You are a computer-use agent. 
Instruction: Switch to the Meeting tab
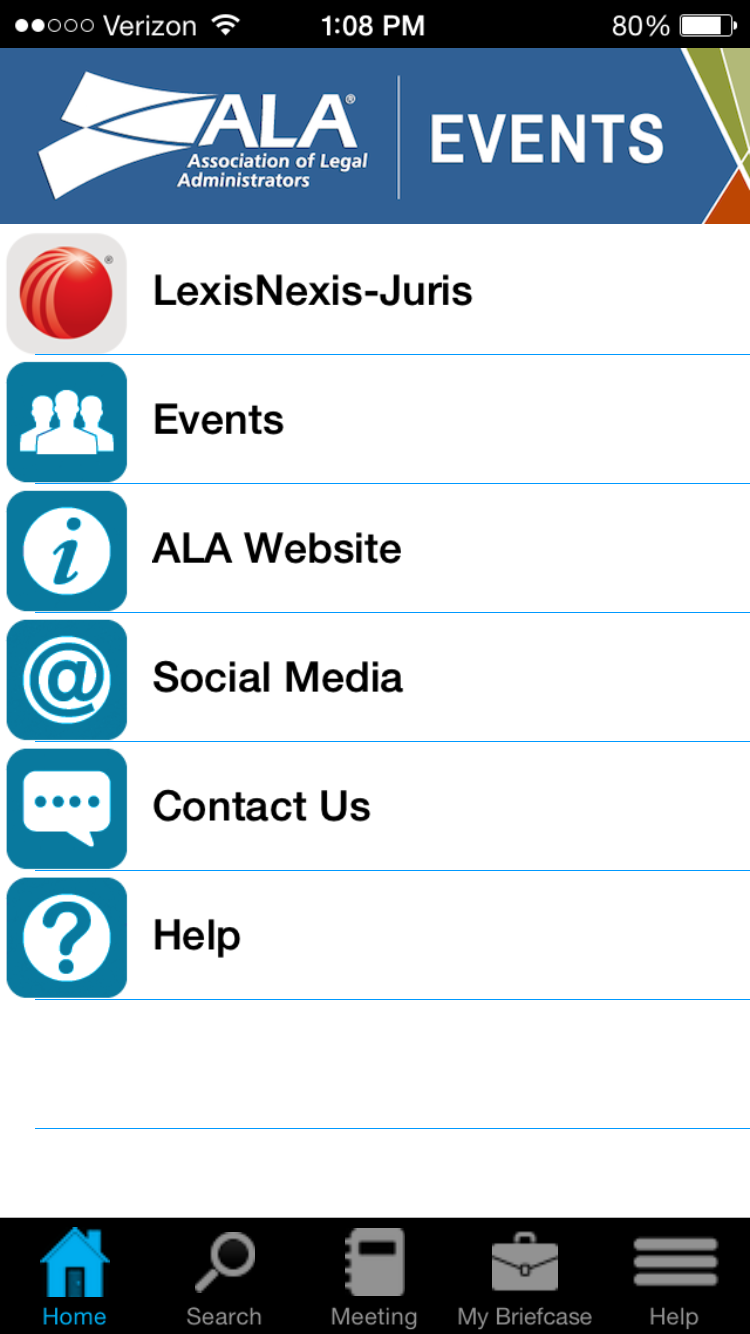pyautogui.click(x=374, y=1277)
